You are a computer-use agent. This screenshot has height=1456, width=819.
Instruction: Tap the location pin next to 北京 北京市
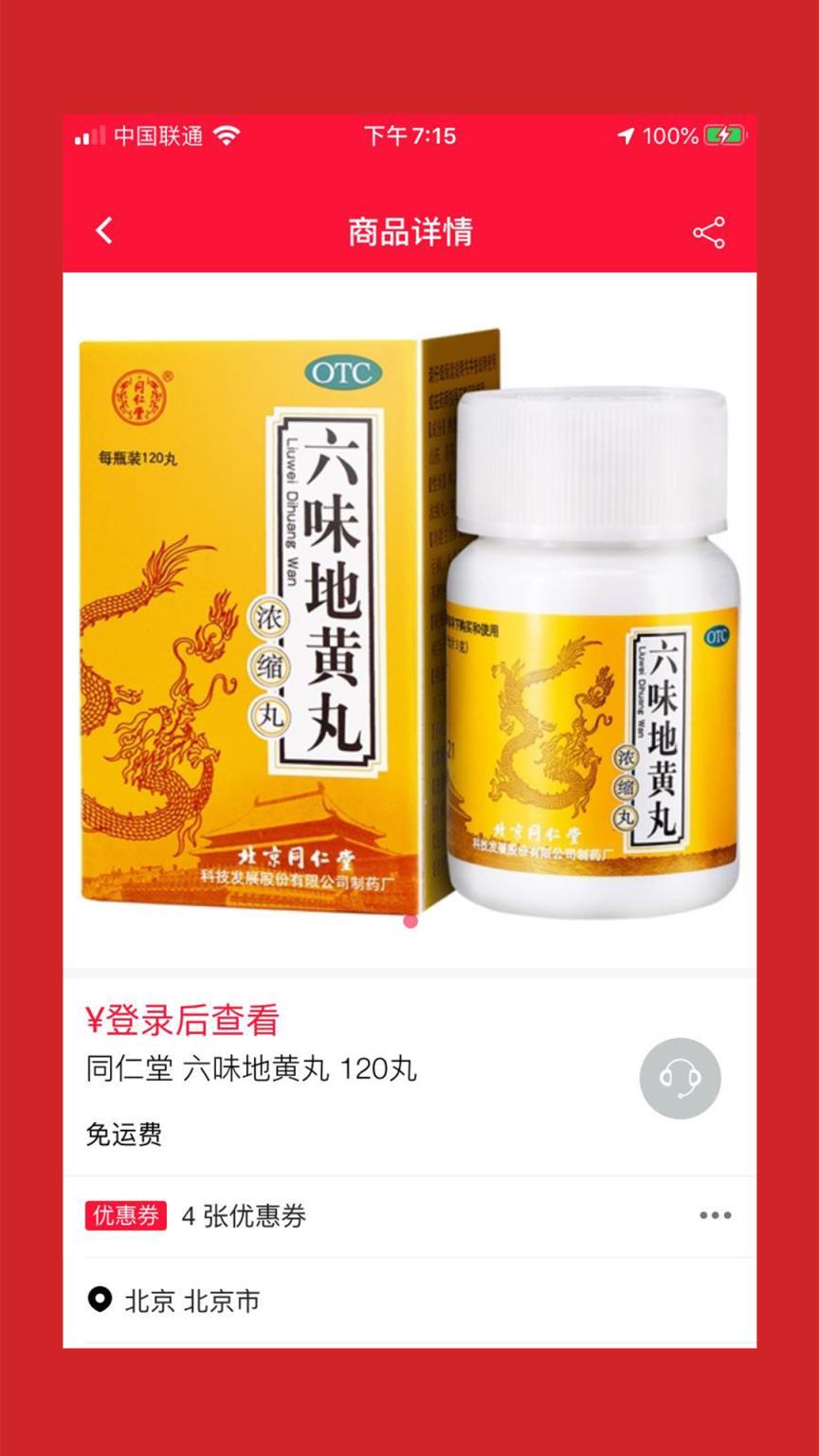point(100,1301)
